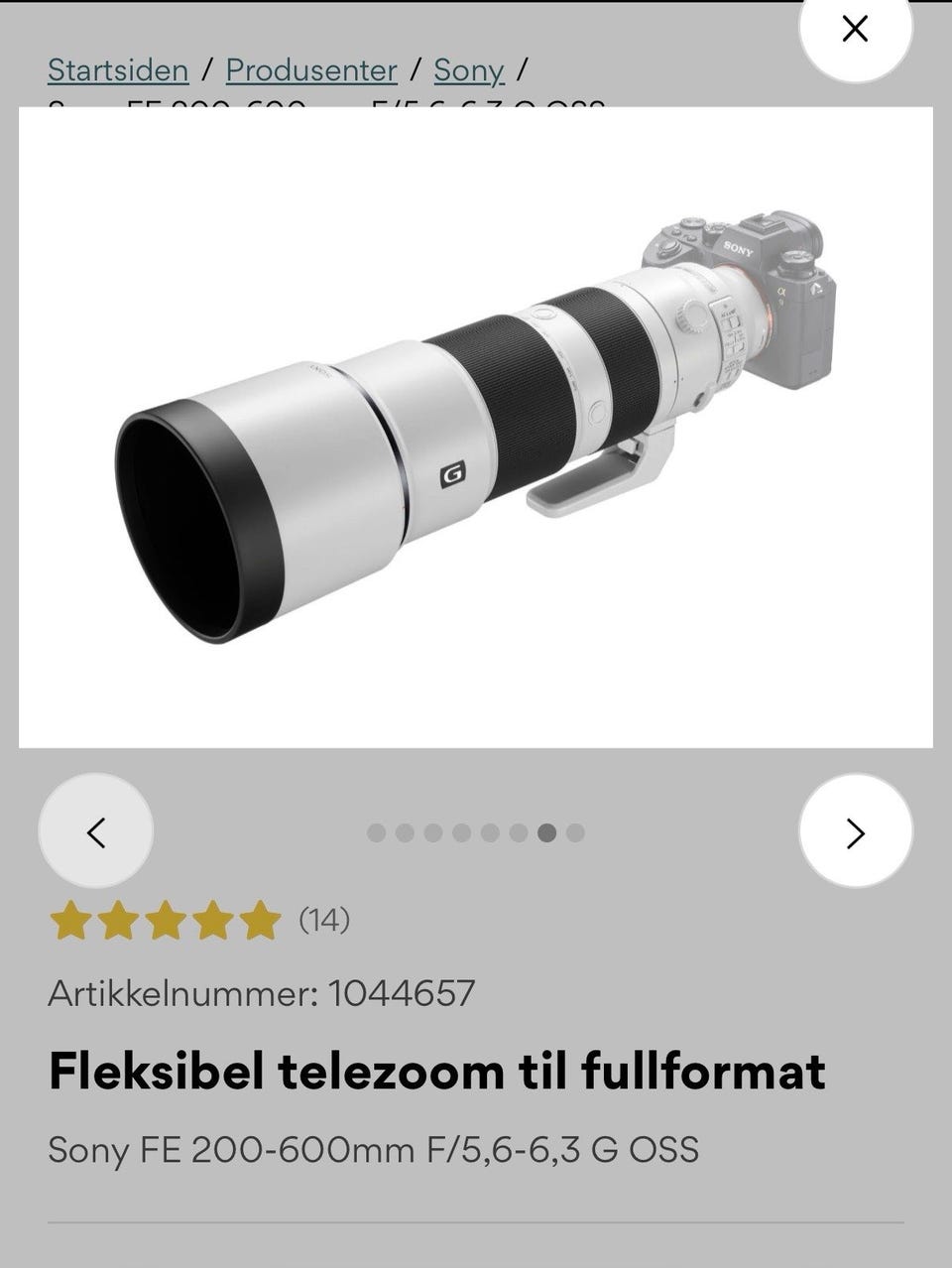
Task: Select the currently active dark carousel dot
Action: pyautogui.click(x=544, y=833)
